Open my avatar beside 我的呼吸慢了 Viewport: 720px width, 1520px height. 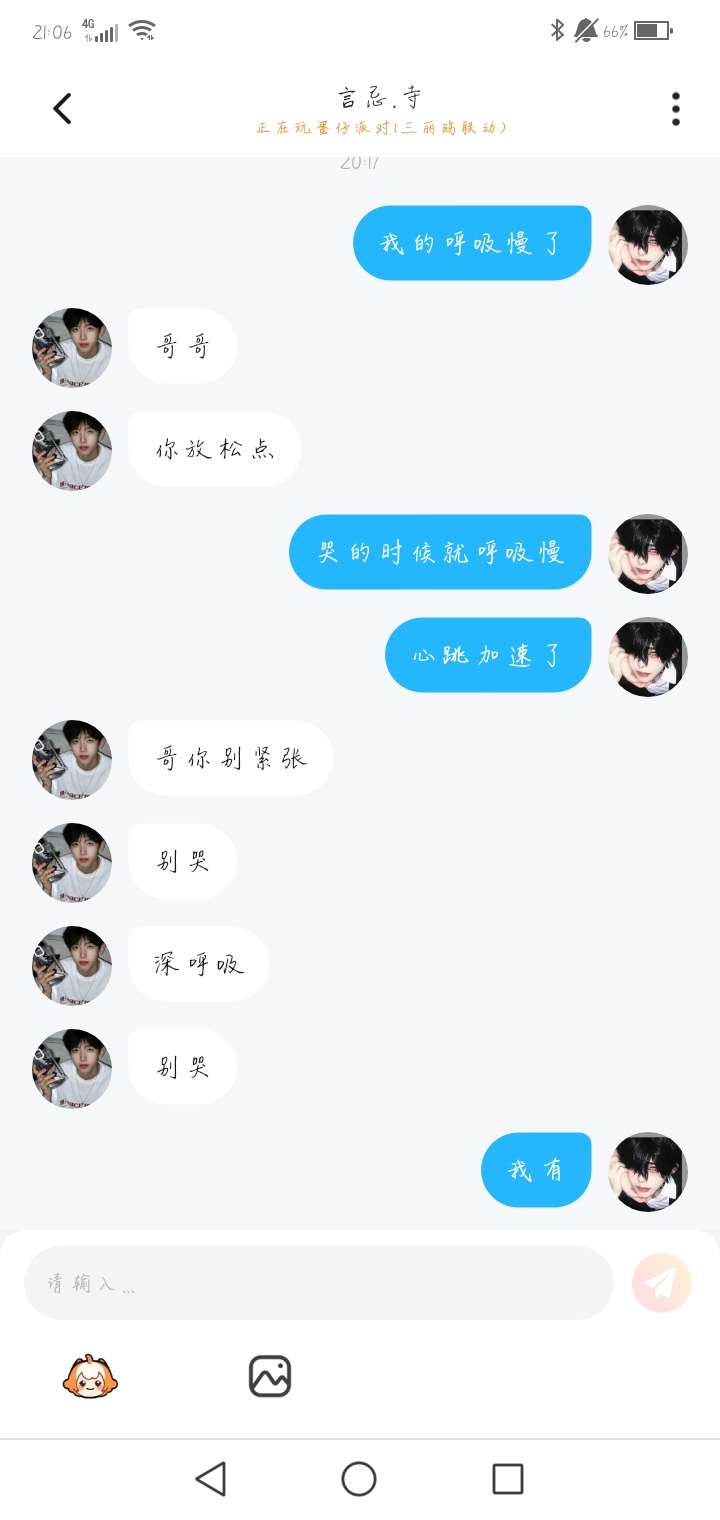coord(648,245)
